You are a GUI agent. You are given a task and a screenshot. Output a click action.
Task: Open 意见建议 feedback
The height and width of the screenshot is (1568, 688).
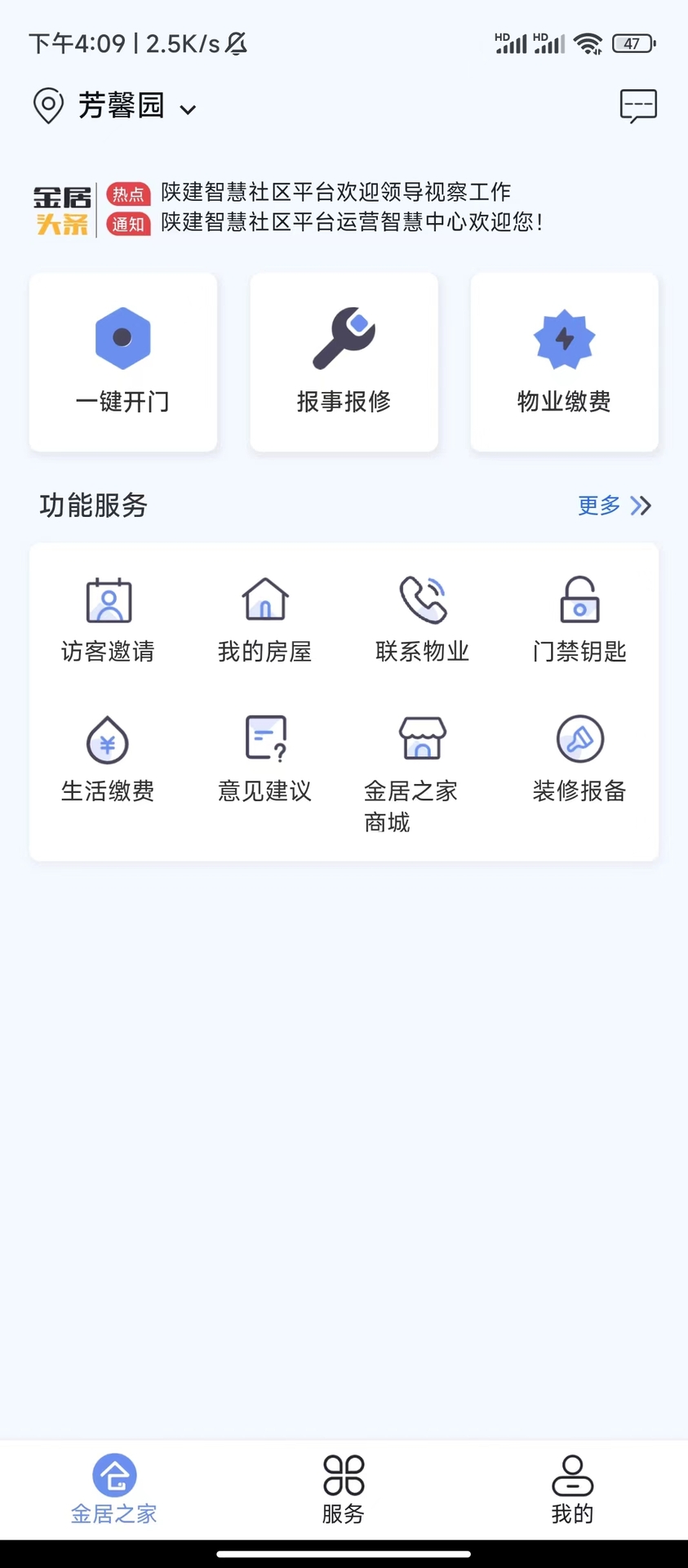265,759
